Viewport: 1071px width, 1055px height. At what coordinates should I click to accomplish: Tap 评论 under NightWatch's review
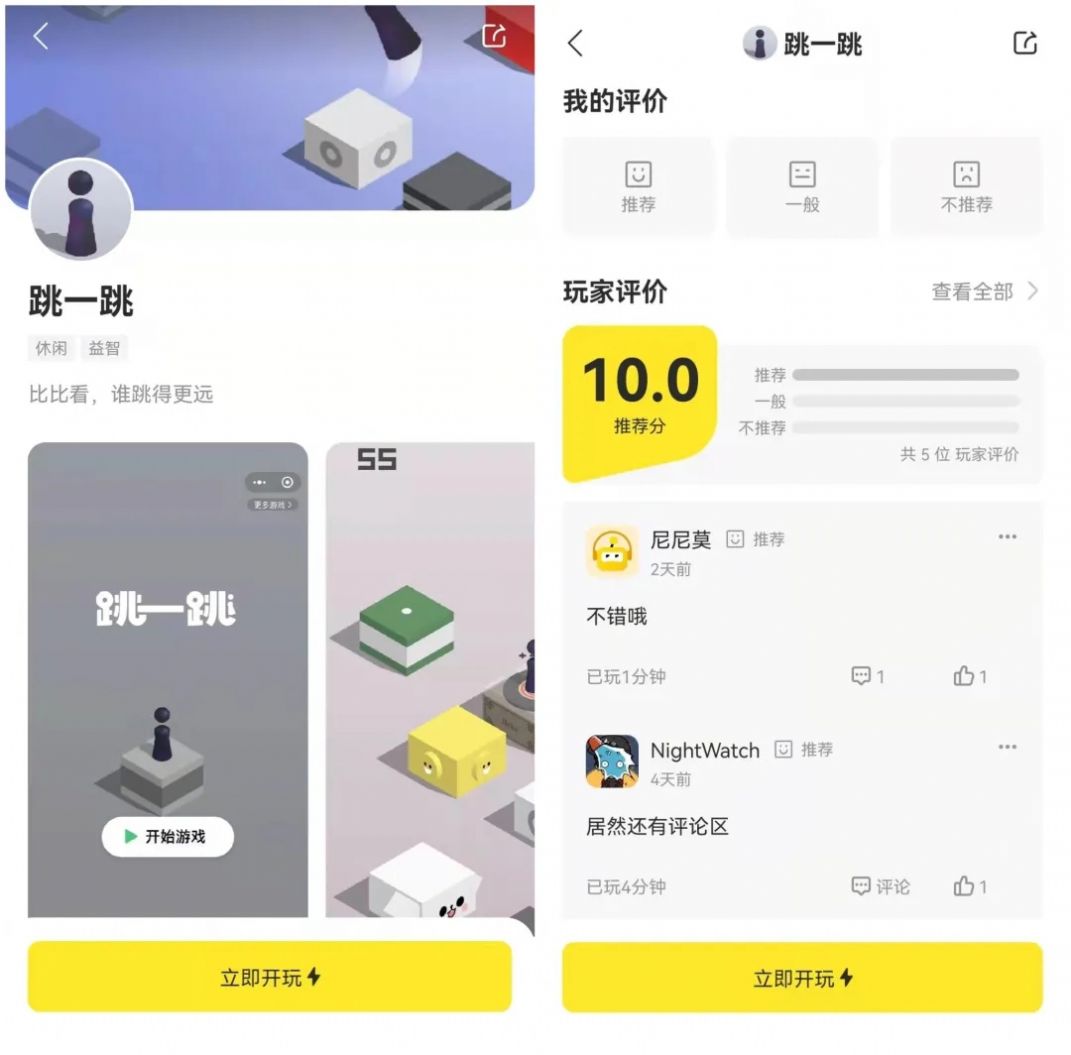tap(880, 887)
